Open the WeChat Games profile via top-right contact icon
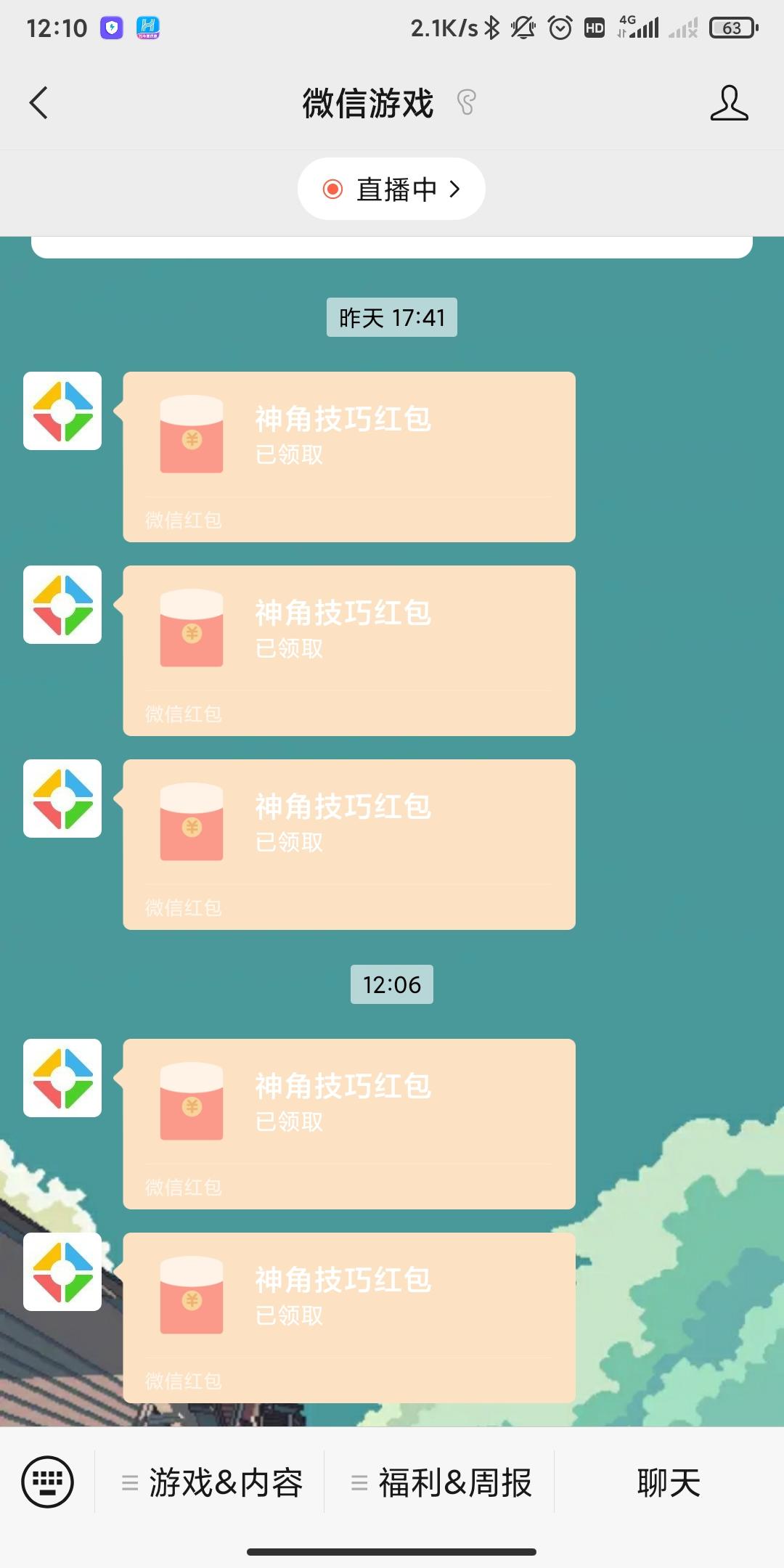 click(730, 103)
